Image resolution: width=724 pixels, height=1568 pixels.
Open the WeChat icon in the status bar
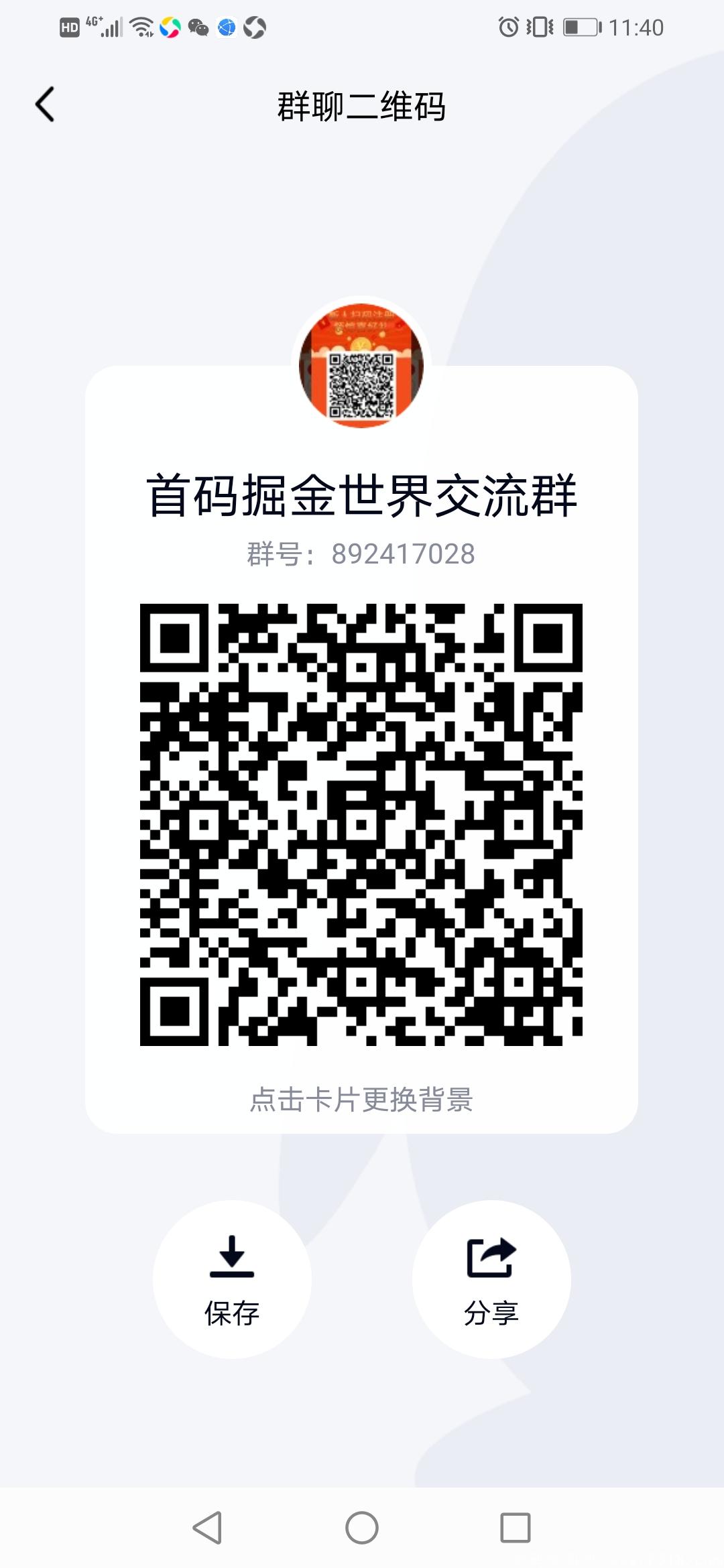click(x=198, y=27)
